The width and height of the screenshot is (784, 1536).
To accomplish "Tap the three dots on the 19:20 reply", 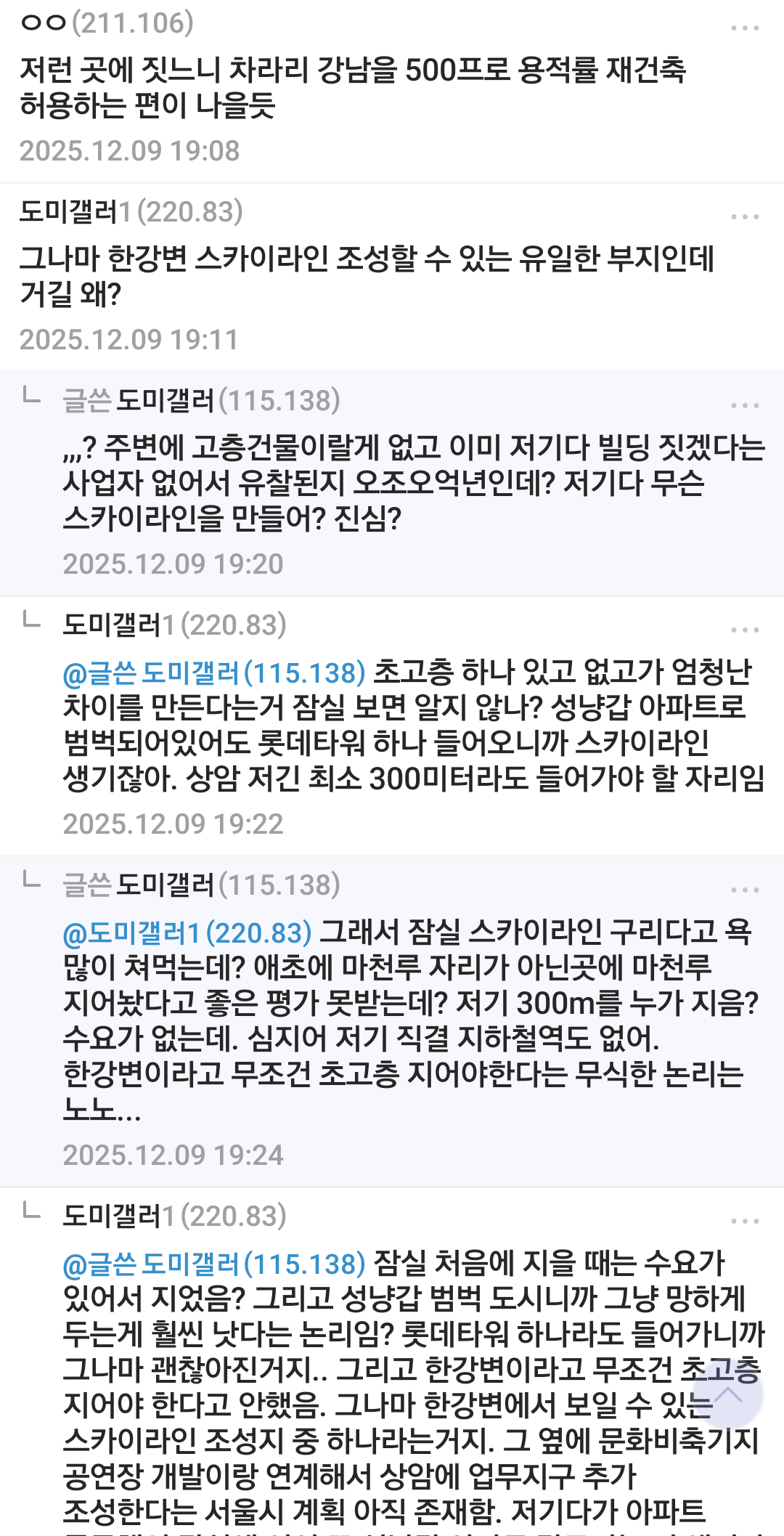I will 745,406.
